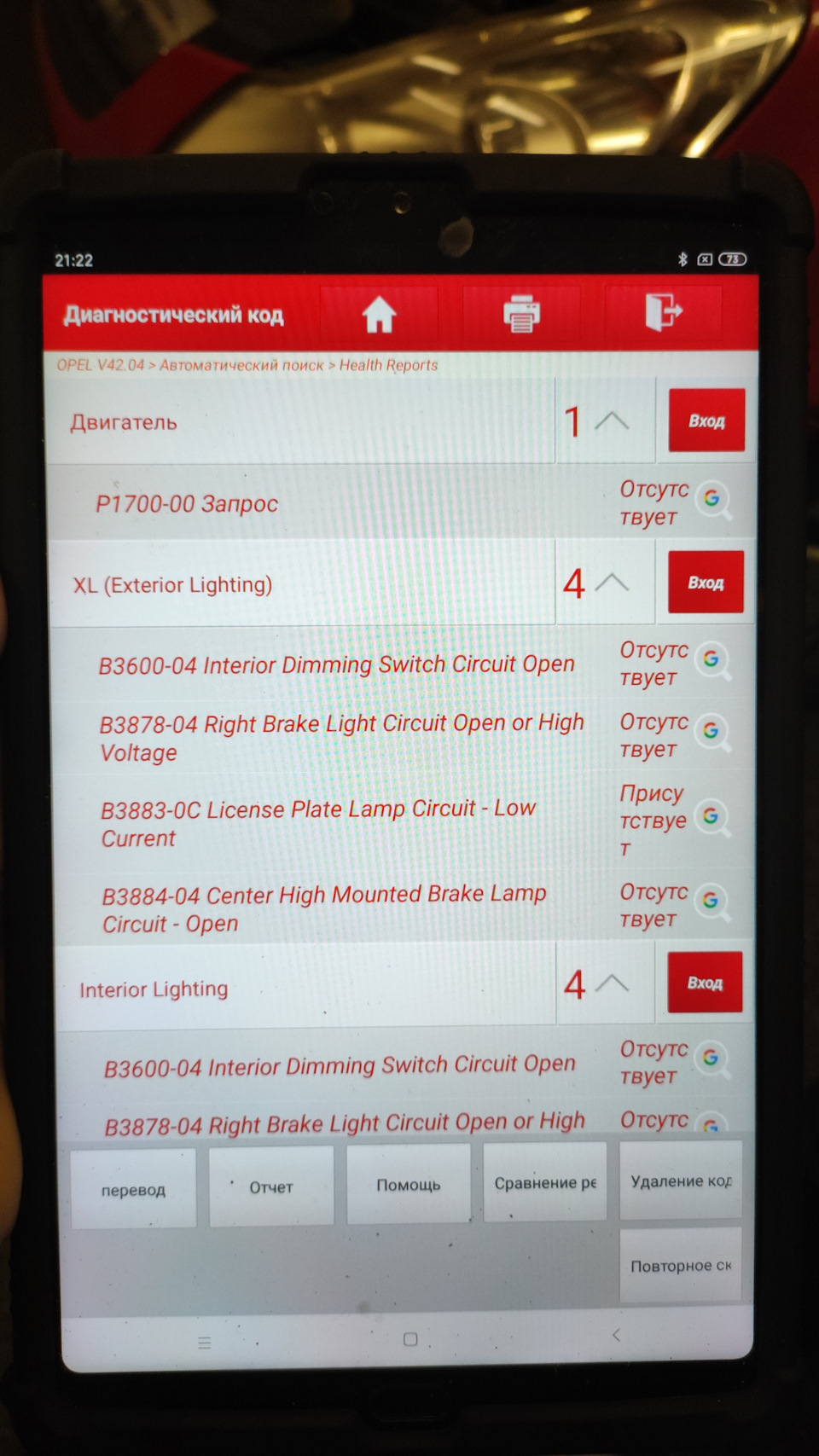
Task: Open the Отчет report
Action: click(271, 1186)
